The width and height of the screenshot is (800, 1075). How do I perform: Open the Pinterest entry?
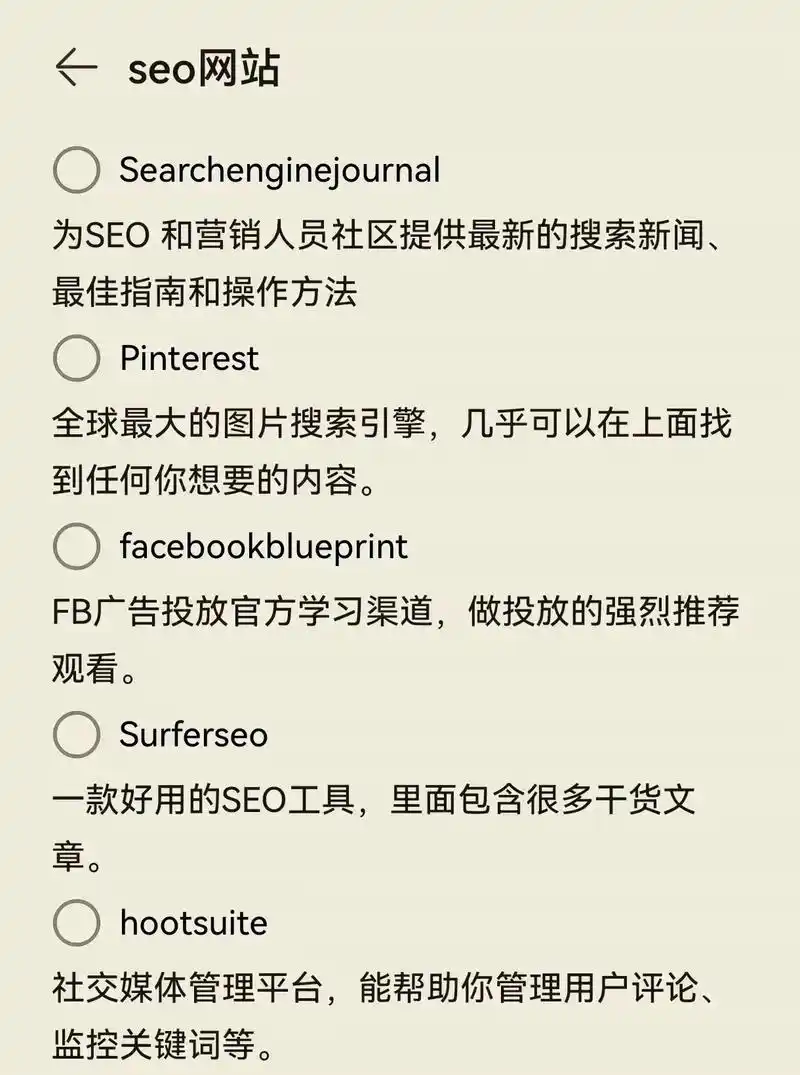click(x=188, y=358)
